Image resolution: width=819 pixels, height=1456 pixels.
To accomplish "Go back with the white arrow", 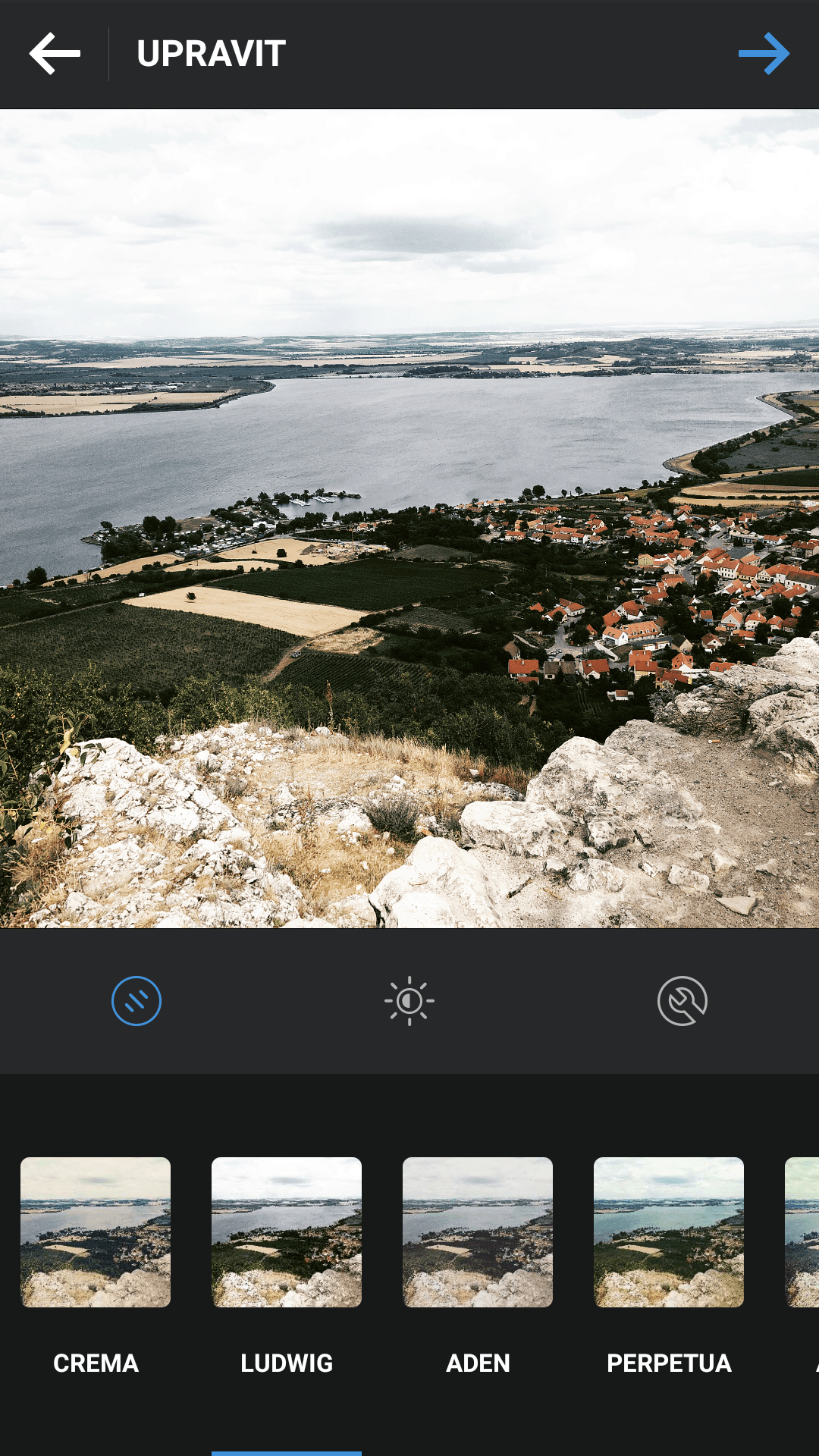I will [x=55, y=54].
